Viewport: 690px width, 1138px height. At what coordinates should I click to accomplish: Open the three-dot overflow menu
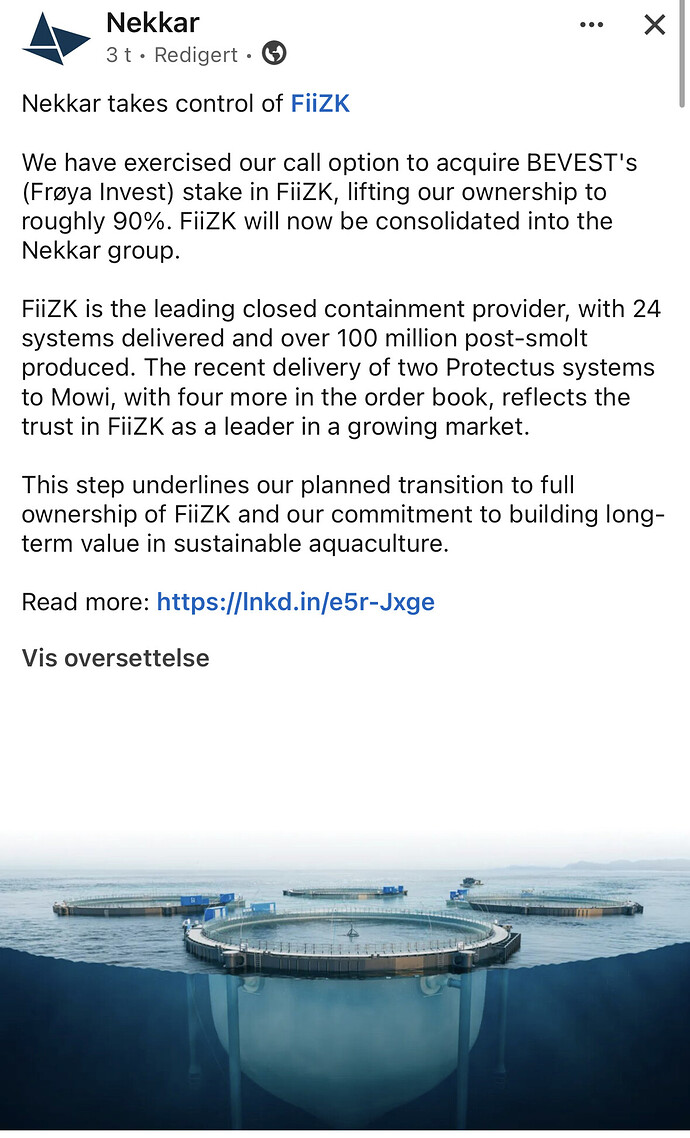591,25
